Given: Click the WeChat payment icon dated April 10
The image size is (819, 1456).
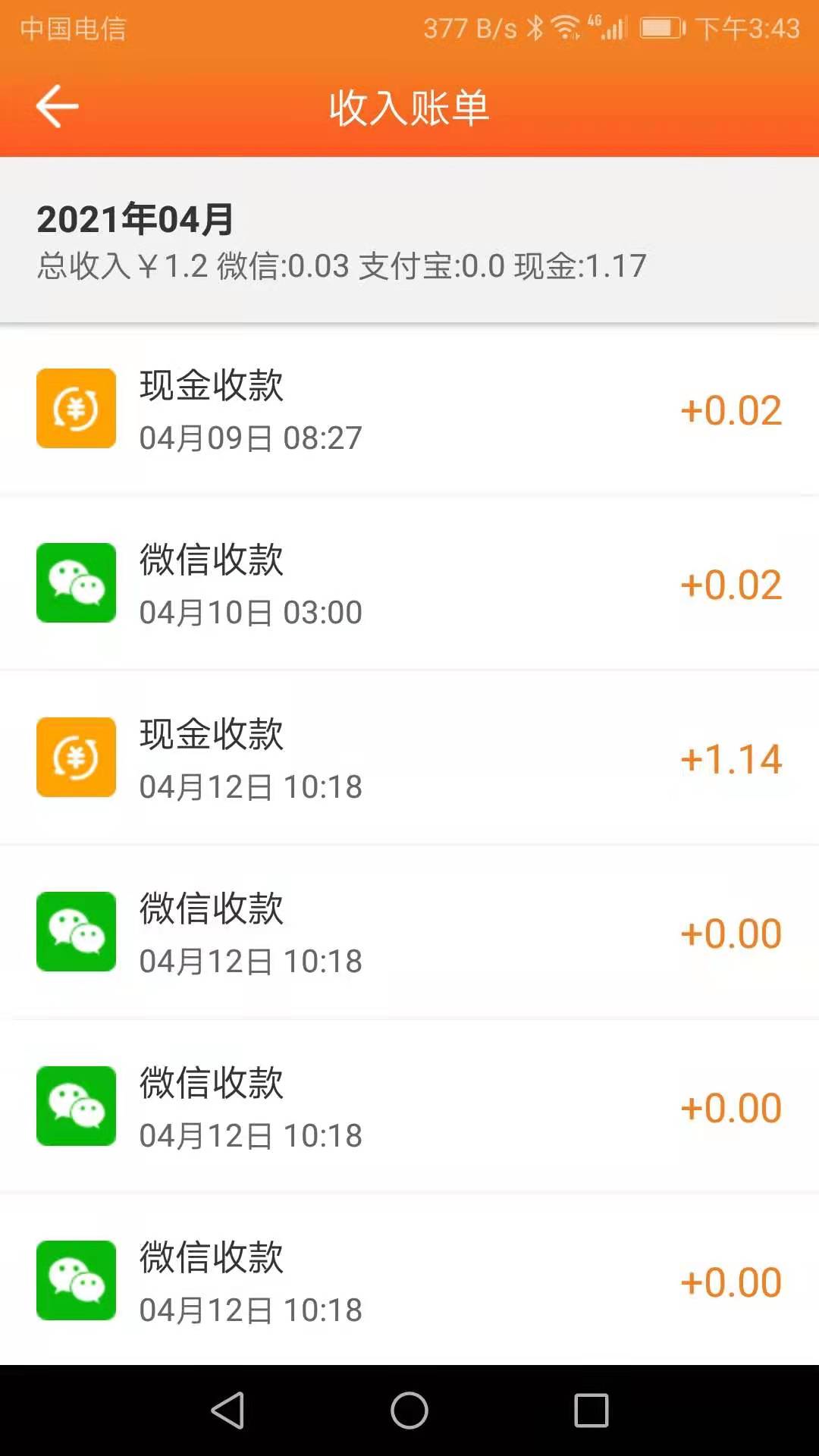Looking at the screenshot, I should coord(75,583).
